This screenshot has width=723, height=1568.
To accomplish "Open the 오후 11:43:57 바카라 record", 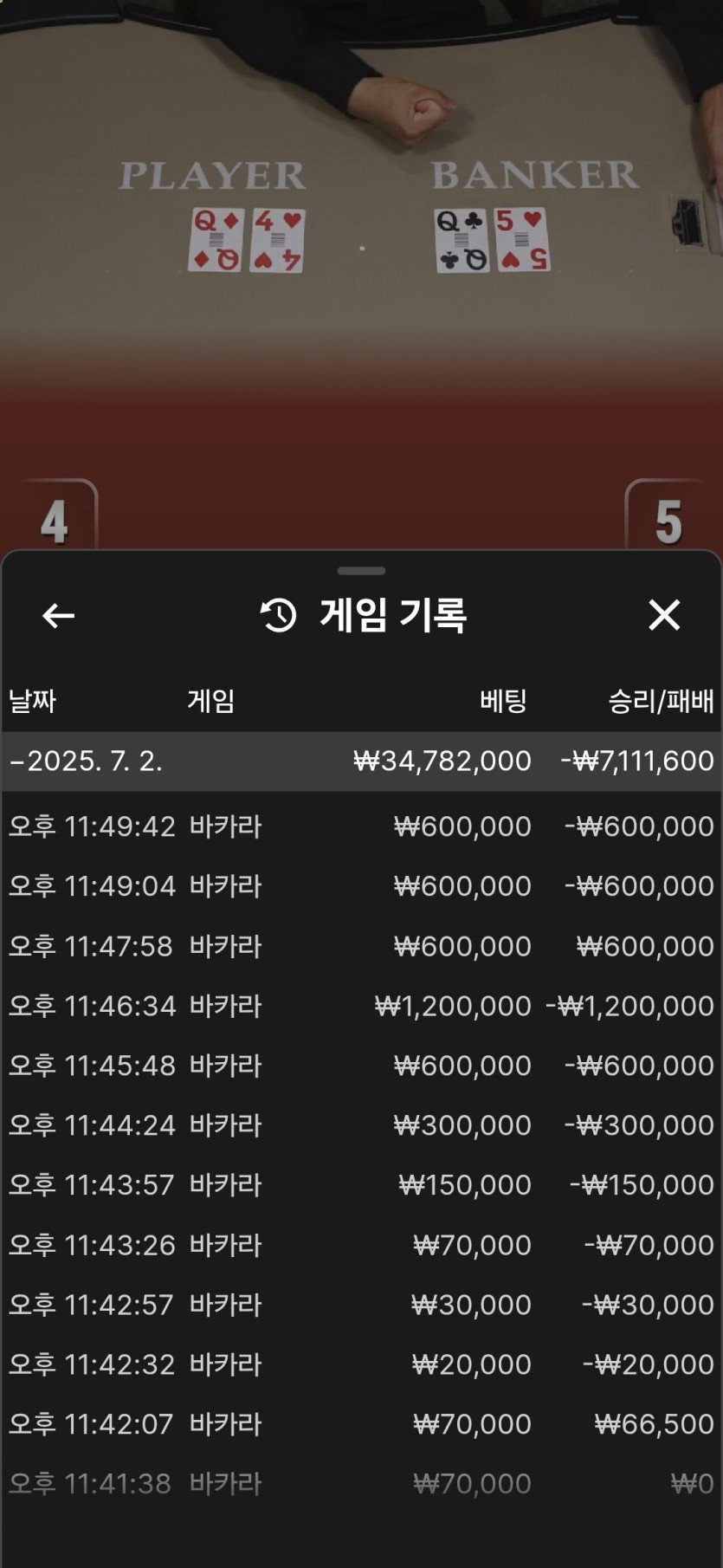I will pos(361,1185).
